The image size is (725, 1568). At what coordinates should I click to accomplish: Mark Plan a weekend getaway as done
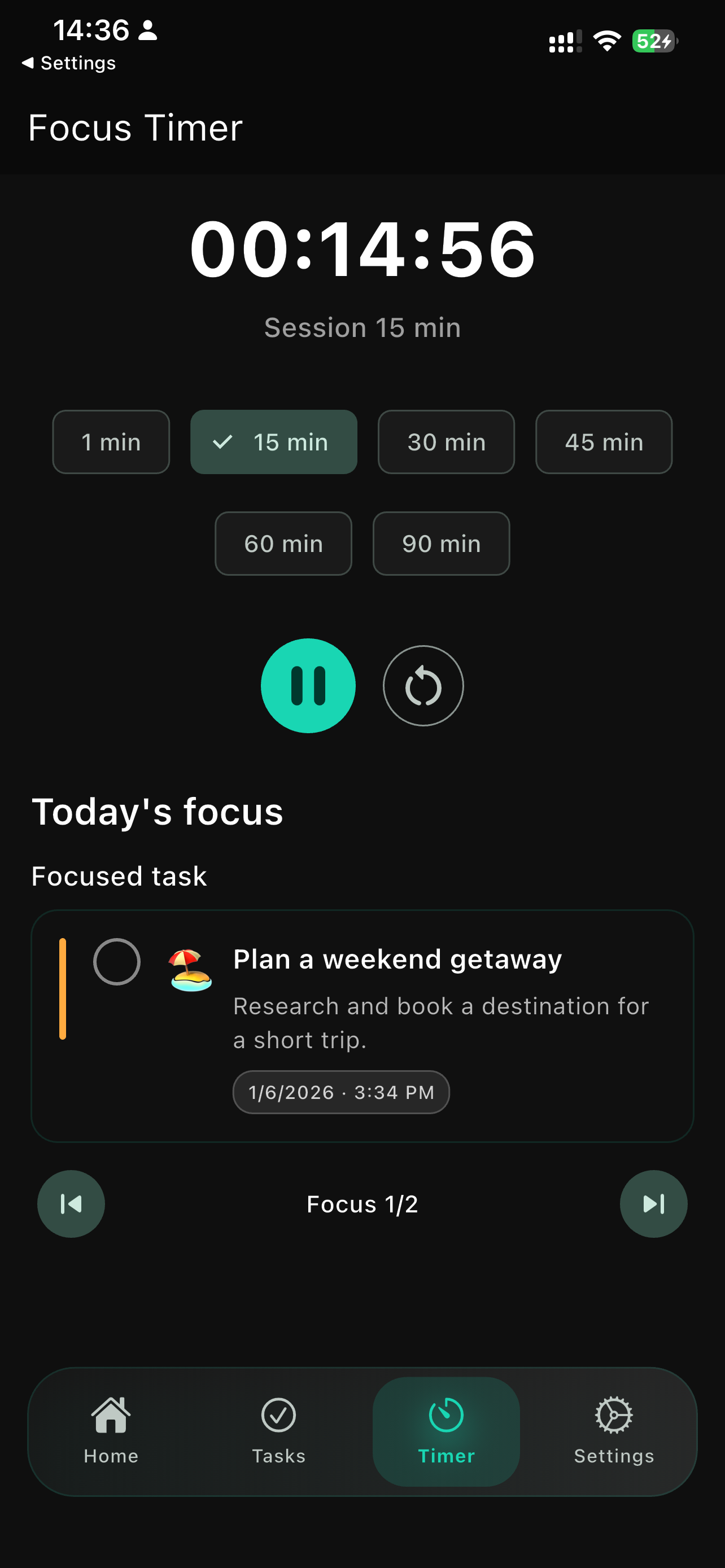117,962
